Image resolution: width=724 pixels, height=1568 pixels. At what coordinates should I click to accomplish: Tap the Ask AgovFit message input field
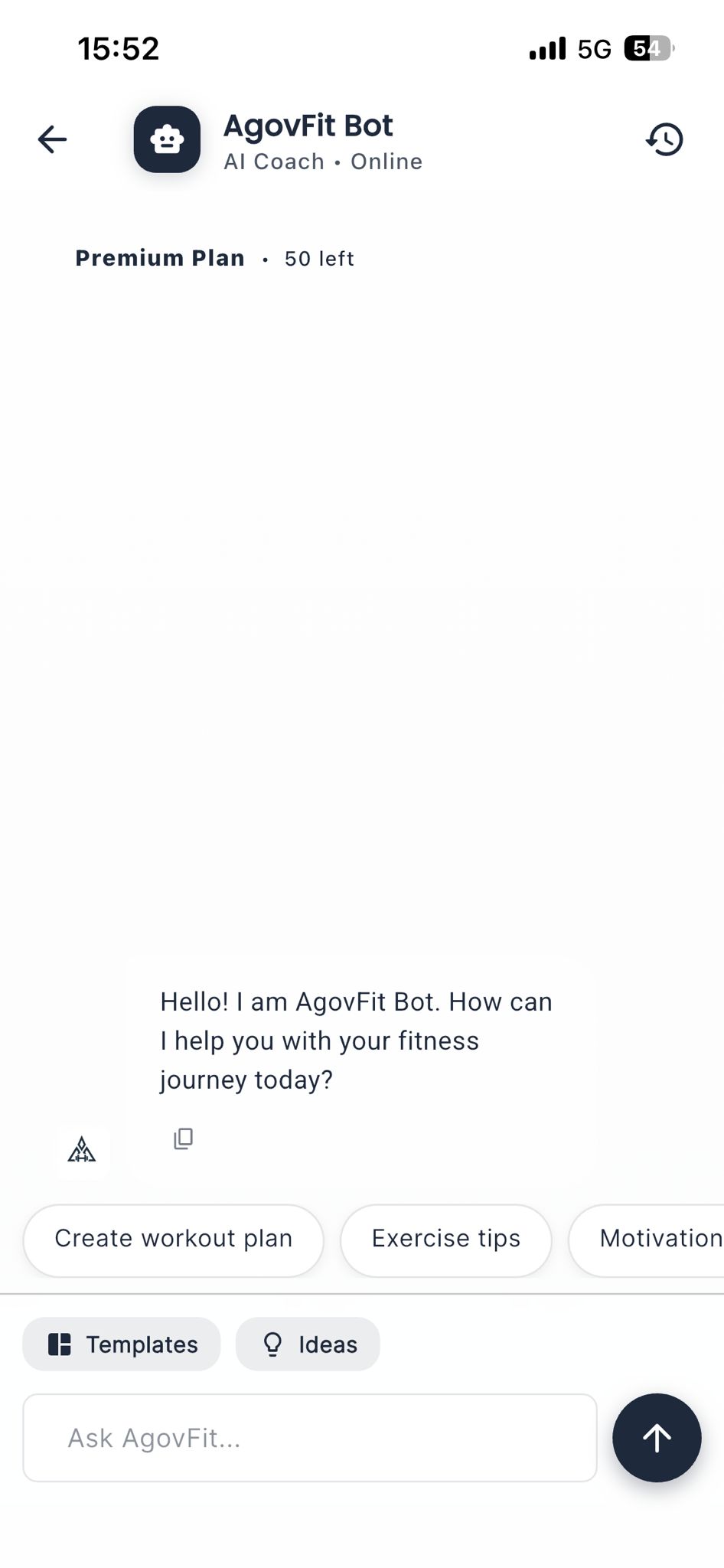tap(310, 1438)
